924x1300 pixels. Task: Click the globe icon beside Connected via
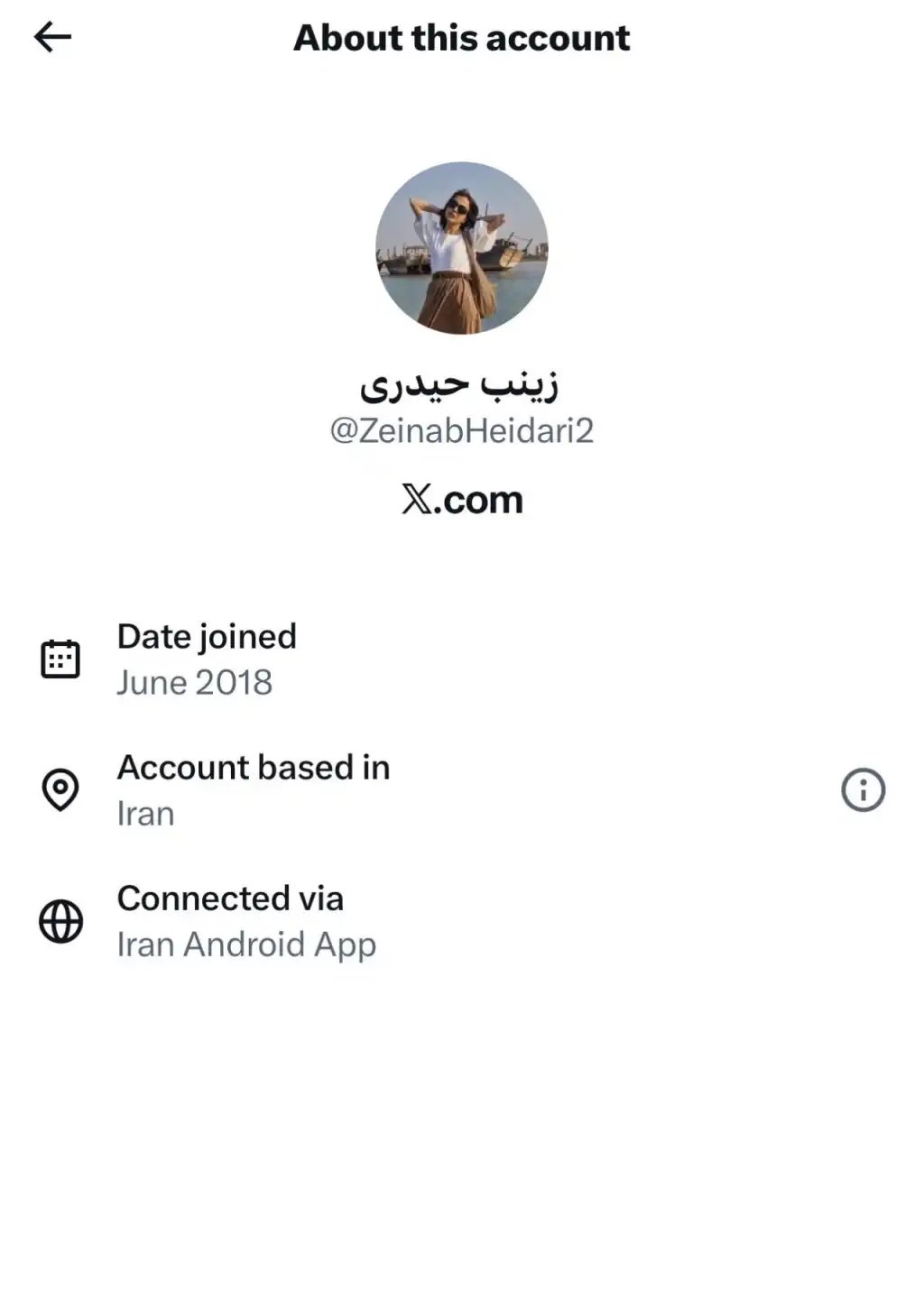(x=60, y=920)
